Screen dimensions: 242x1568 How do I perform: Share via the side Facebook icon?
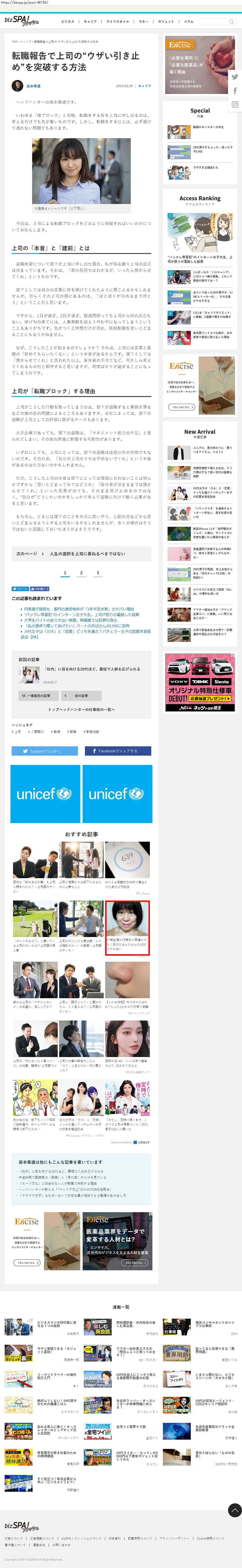coord(235,91)
